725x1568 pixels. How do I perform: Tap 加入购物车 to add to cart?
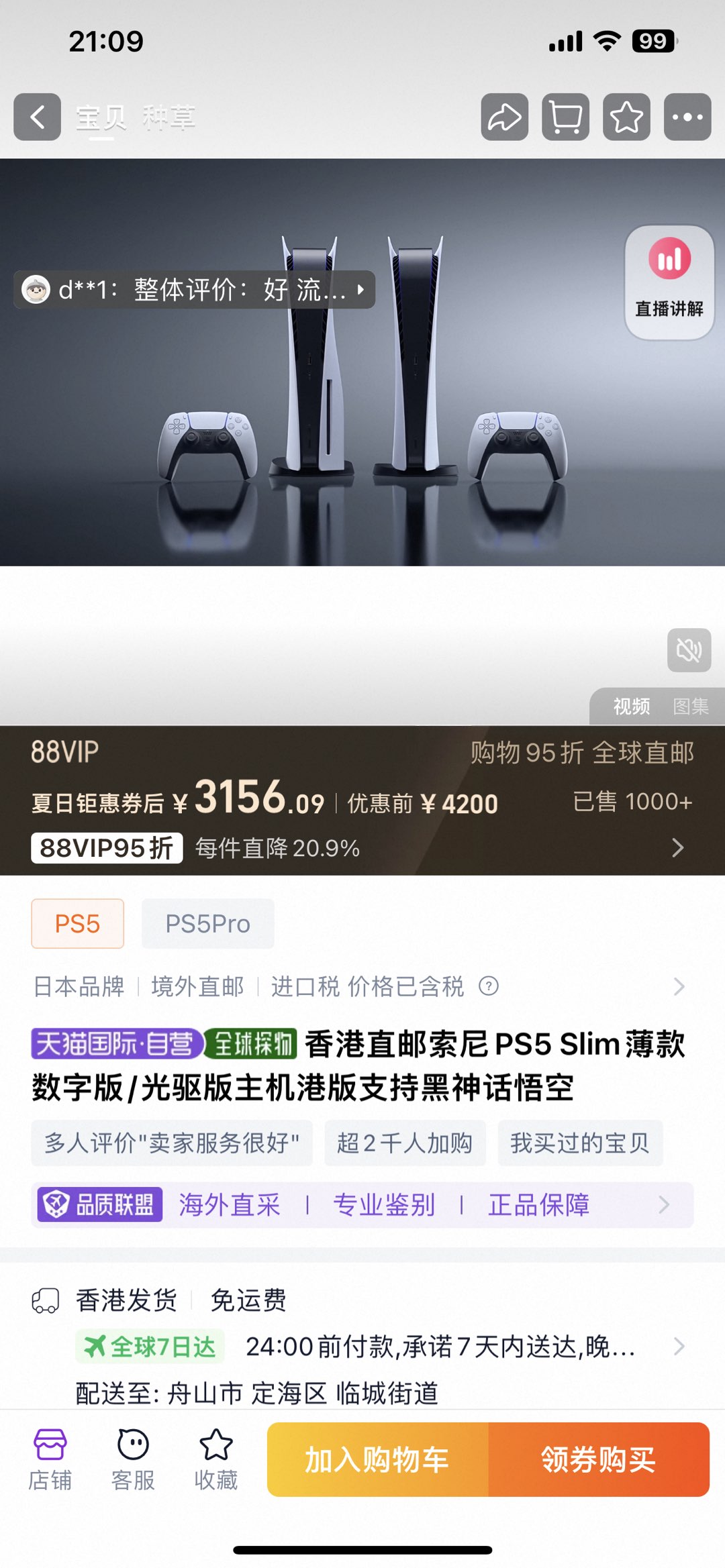point(377,1459)
